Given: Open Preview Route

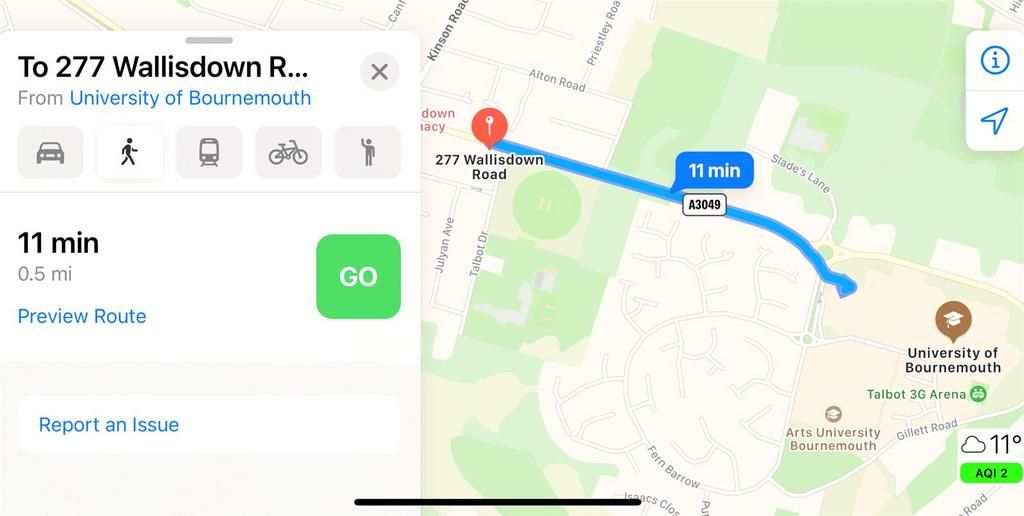Looking at the screenshot, I should (82, 316).
